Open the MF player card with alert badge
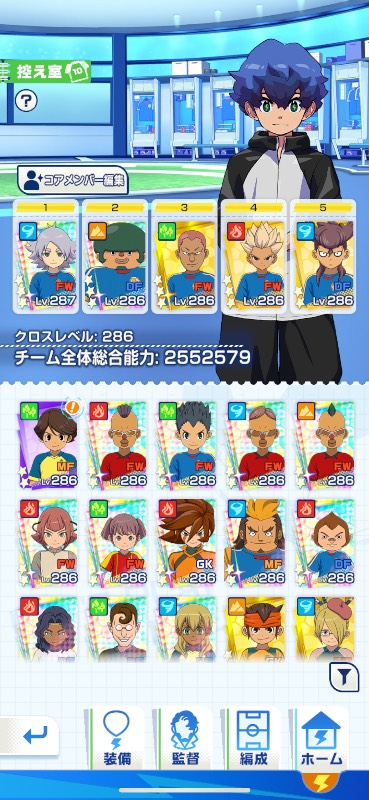The image size is (369, 800). (49, 444)
